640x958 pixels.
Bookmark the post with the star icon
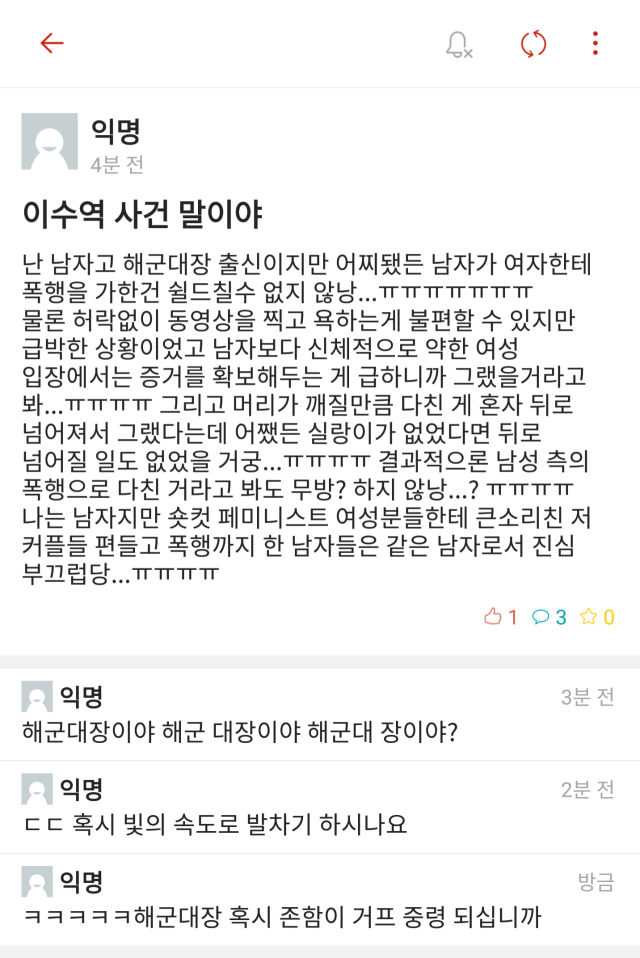pyautogui.click(x=588, y=617)
